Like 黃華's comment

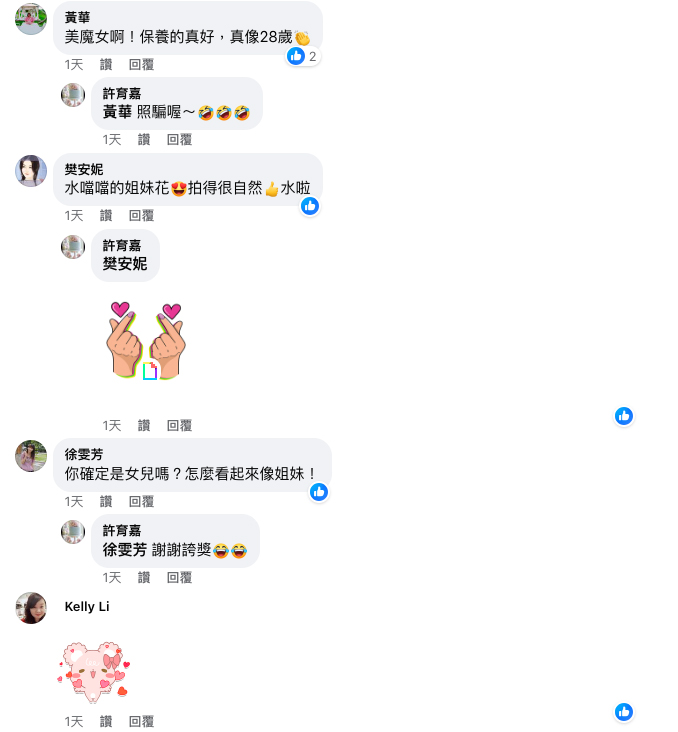click(x=106, y=64)
